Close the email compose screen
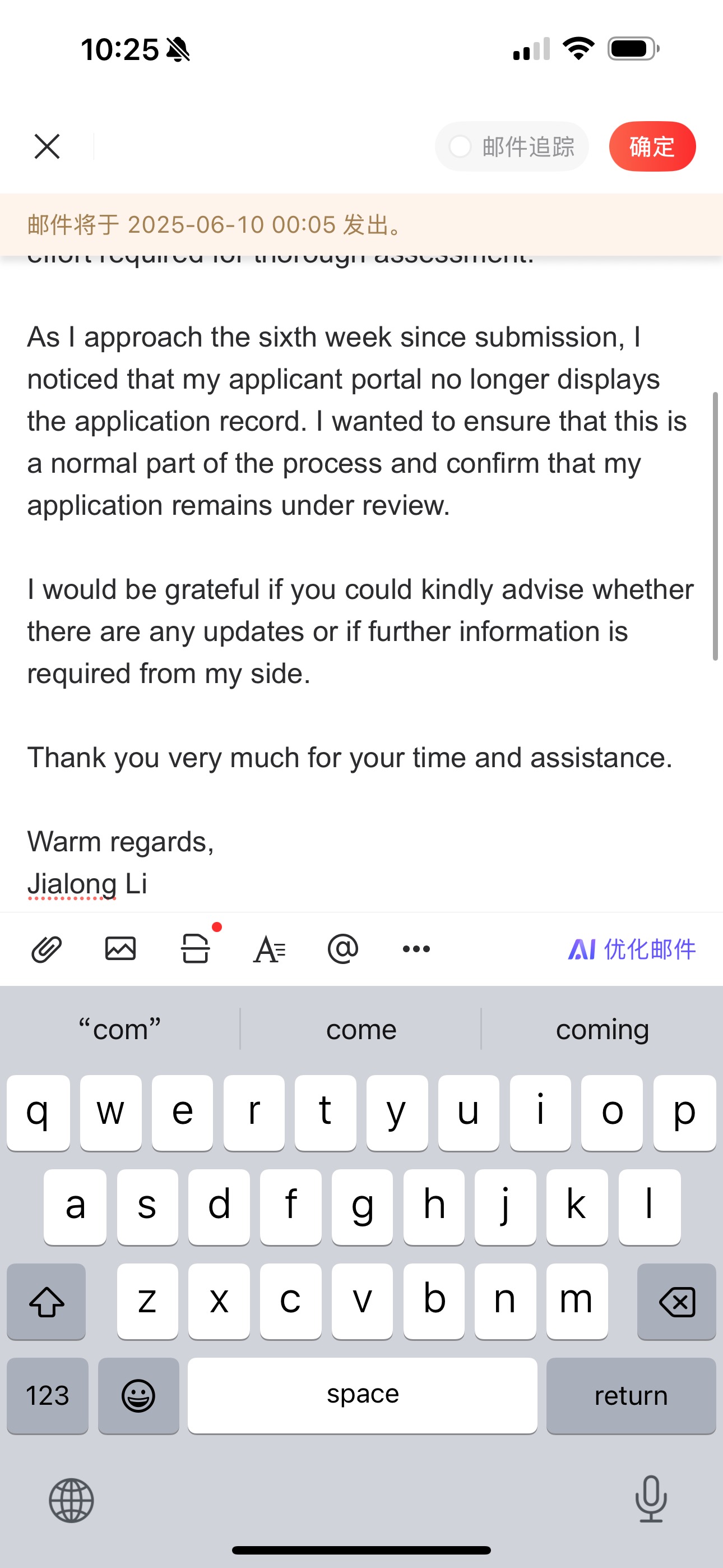723x1568 pixels. (47, 147)
